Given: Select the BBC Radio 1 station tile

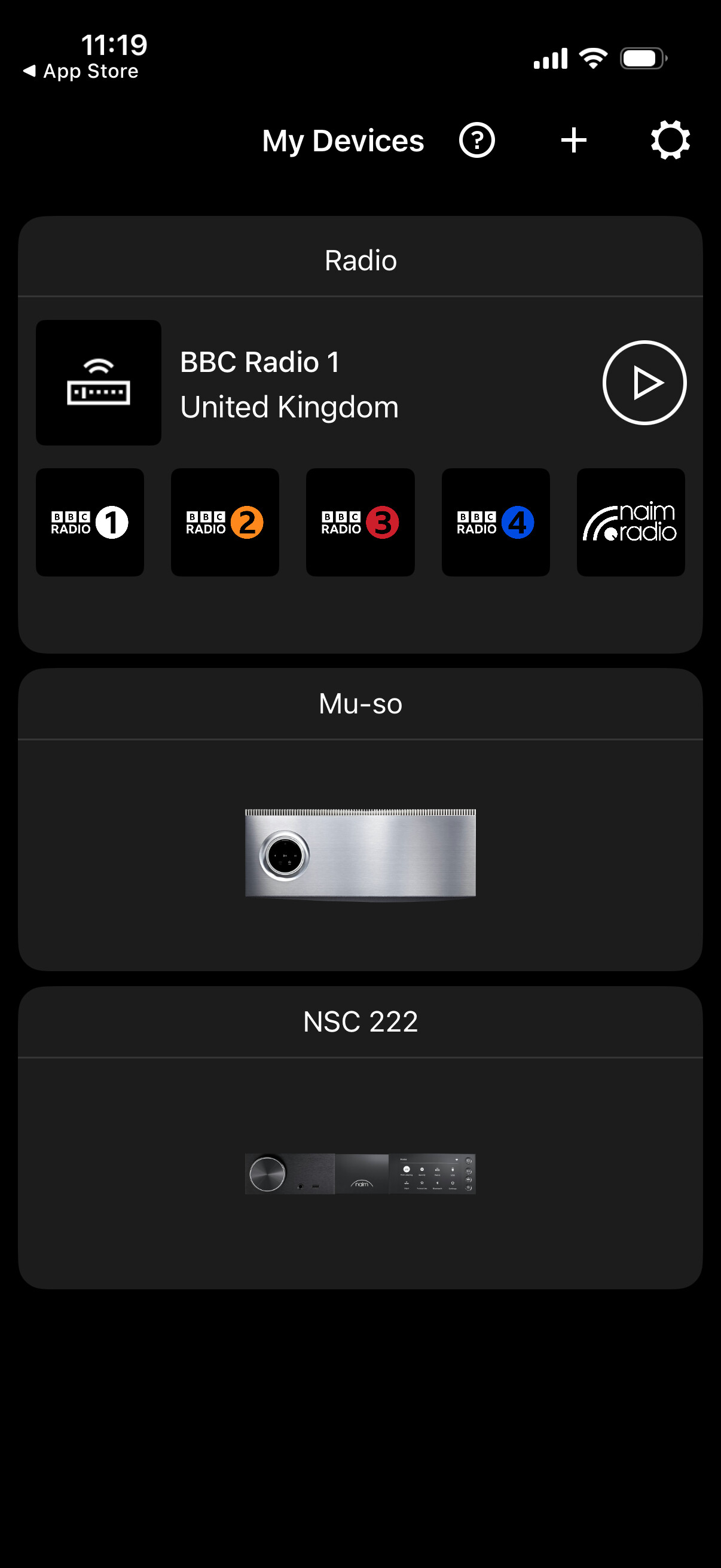Looking at the screenshot, I should click(90, 522).
